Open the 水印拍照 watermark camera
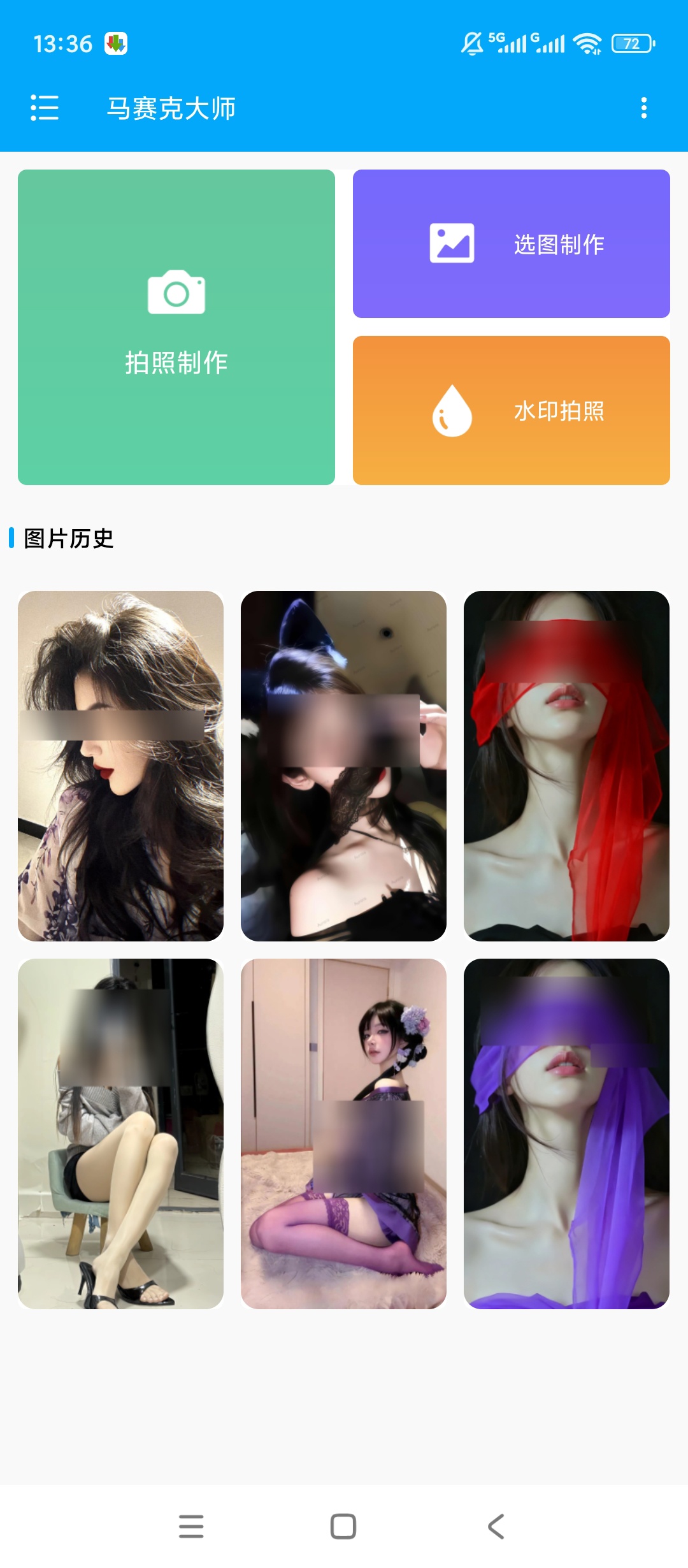688x1568 pixels. pyautogui.click(x=512, y=410)
